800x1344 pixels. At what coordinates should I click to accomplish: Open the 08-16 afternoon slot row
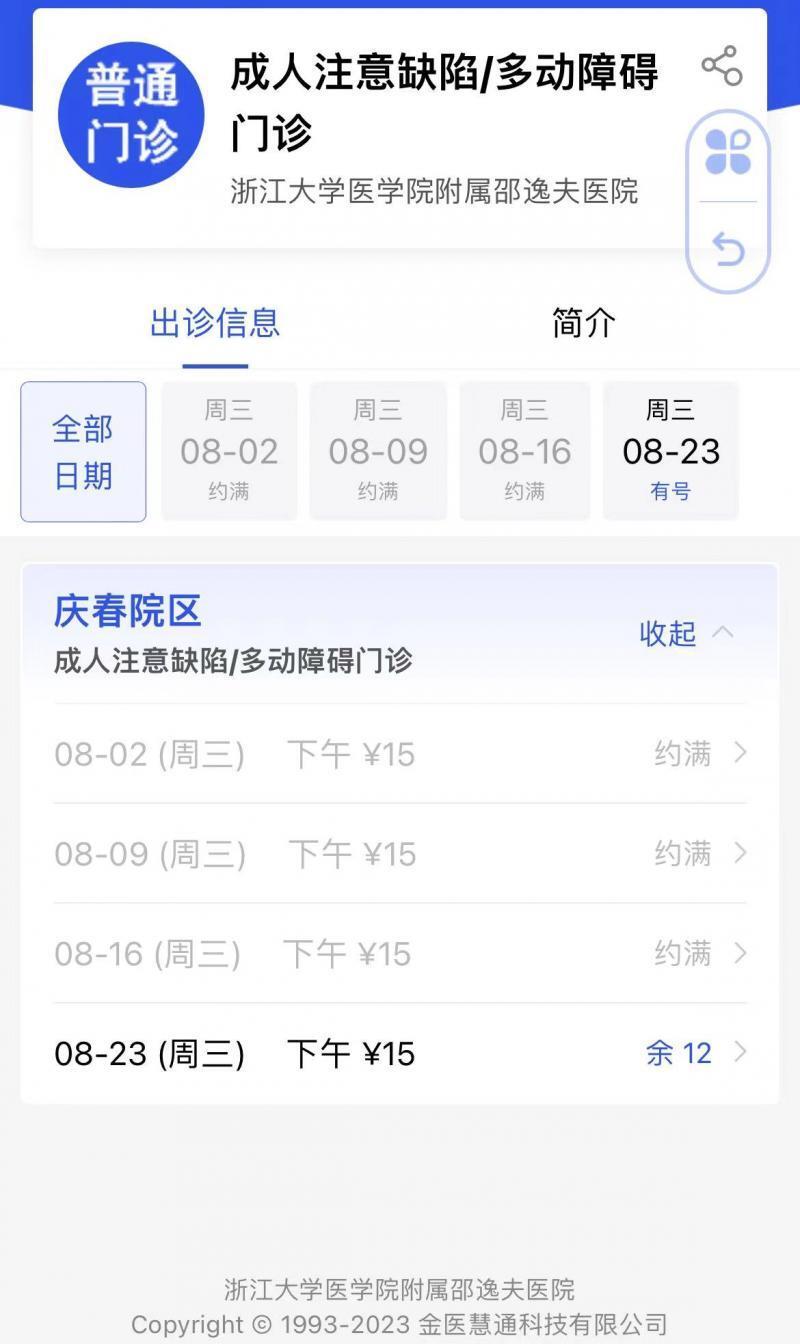400,954
